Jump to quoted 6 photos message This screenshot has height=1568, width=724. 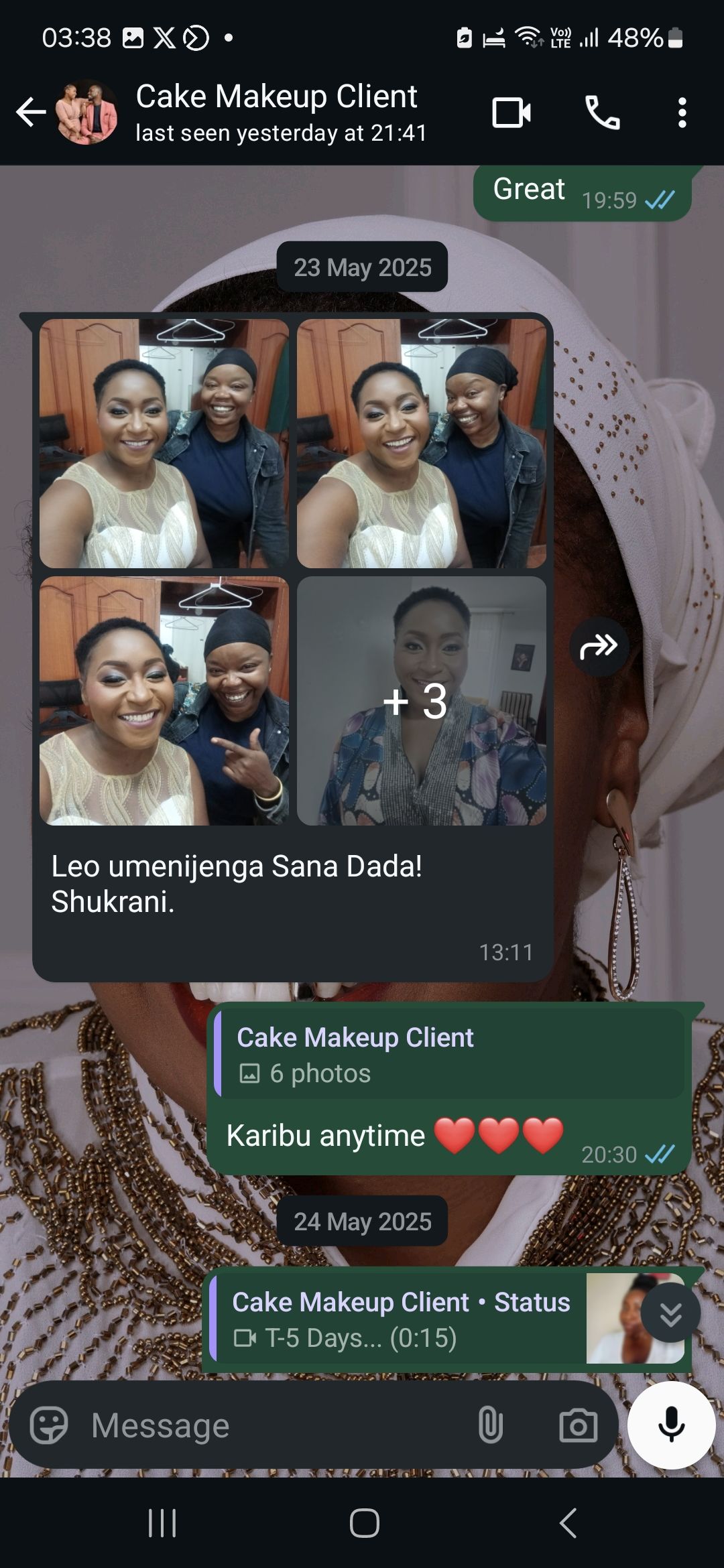(x=449, y=1054)
